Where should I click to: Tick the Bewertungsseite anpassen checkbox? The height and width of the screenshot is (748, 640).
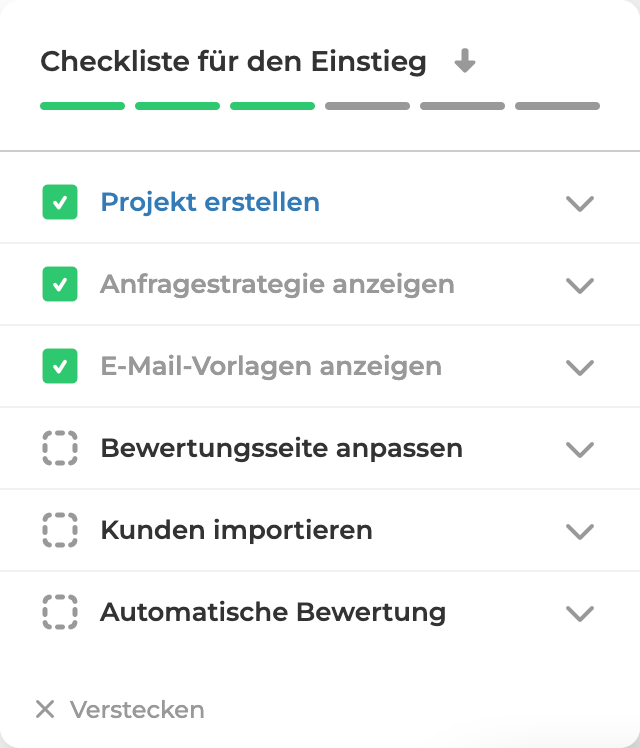[x=60, y=448]
